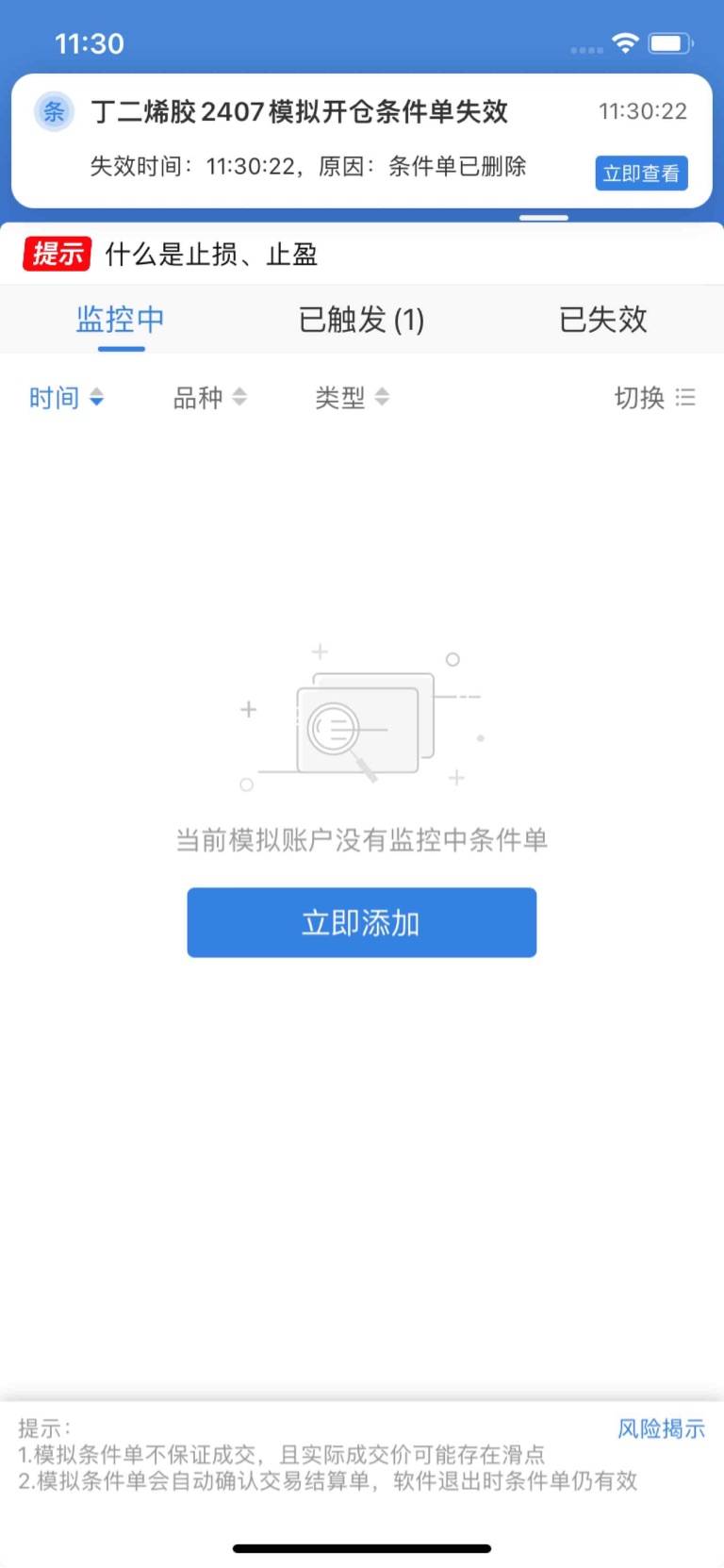Sort the list by 品种
Screen dimensions: 724x1568
pos(209,398)
